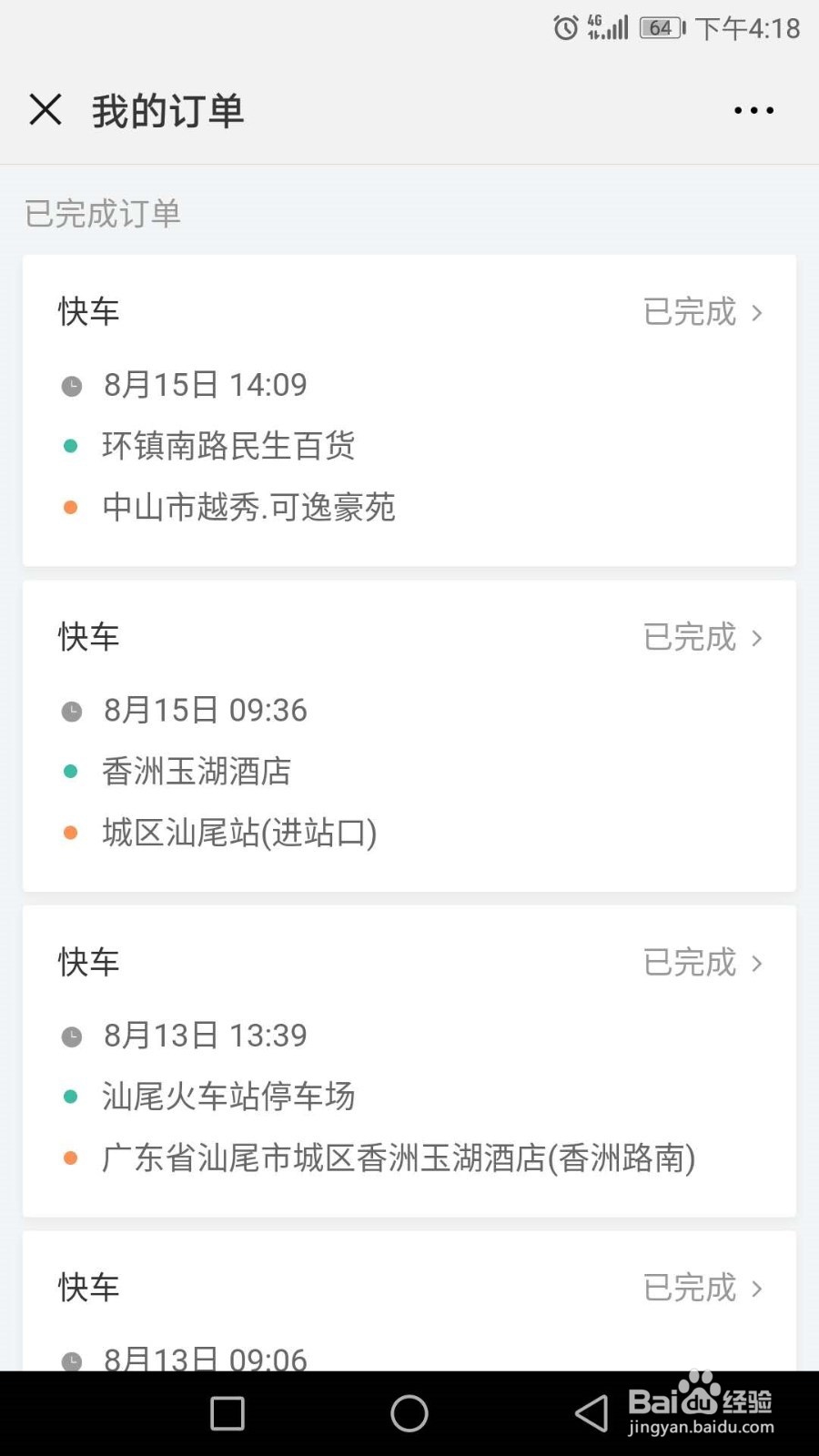The height and width of the screenshot is (1456, 819).
Task: Click the green pickup dot for 香洲玉湖酒店
Action: (71, 771)
